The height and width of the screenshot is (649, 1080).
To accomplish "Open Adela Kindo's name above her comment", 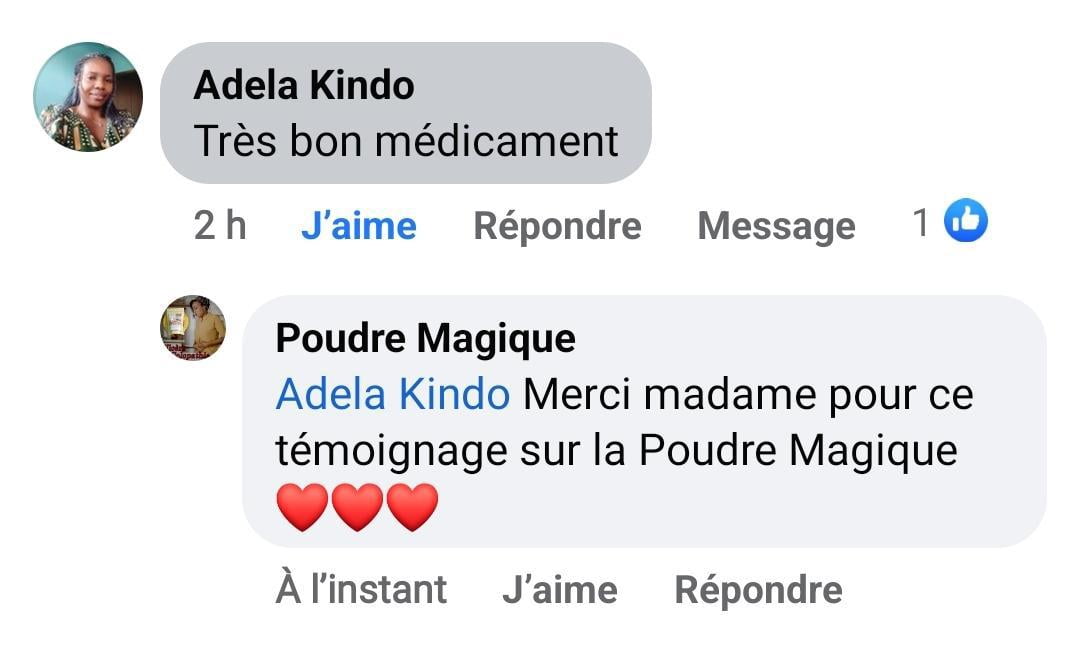I will 303,86.
